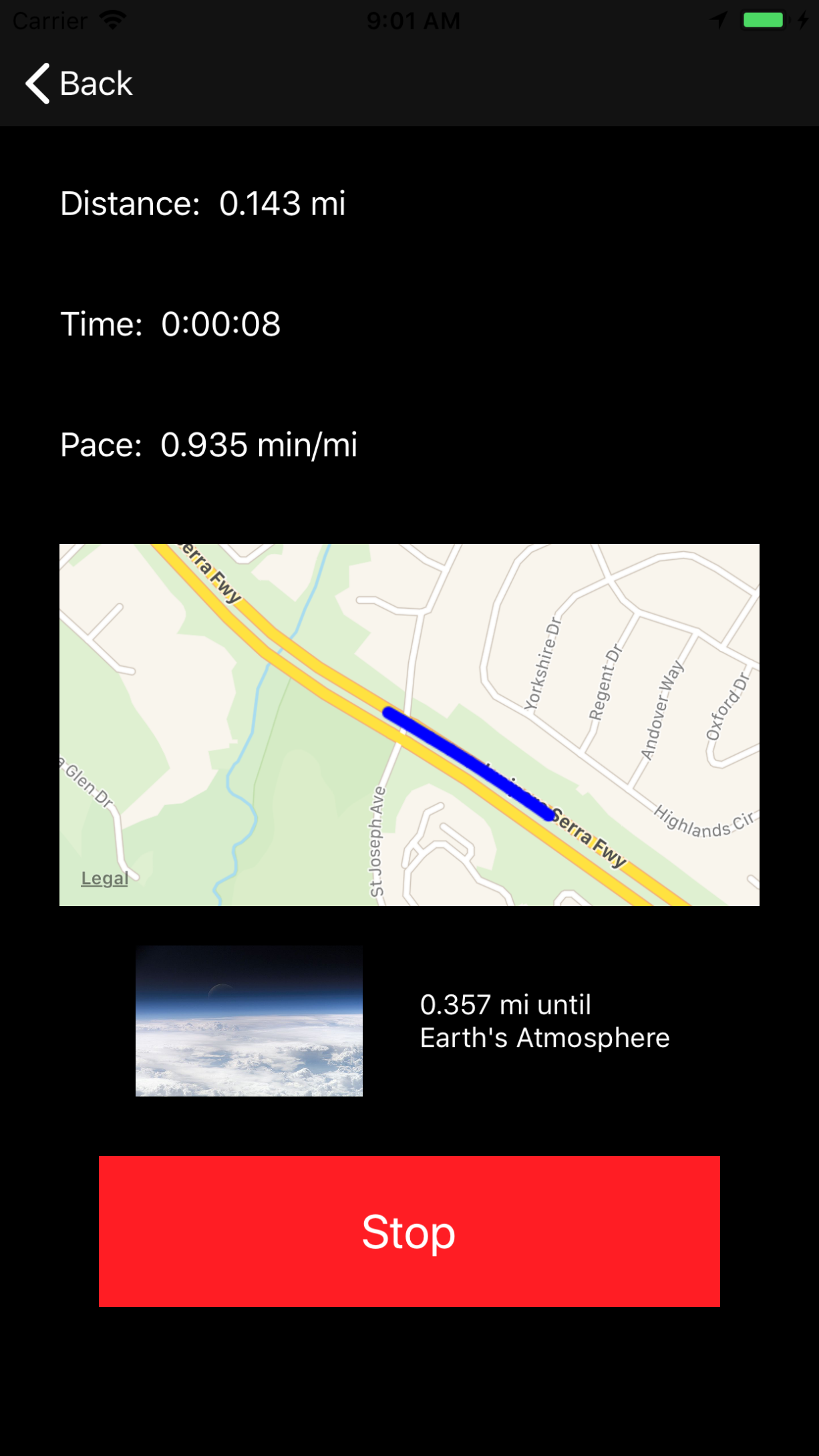Screen dimensions: 819x1456
Task: Open the Legal link on the map
Action: 104,878
